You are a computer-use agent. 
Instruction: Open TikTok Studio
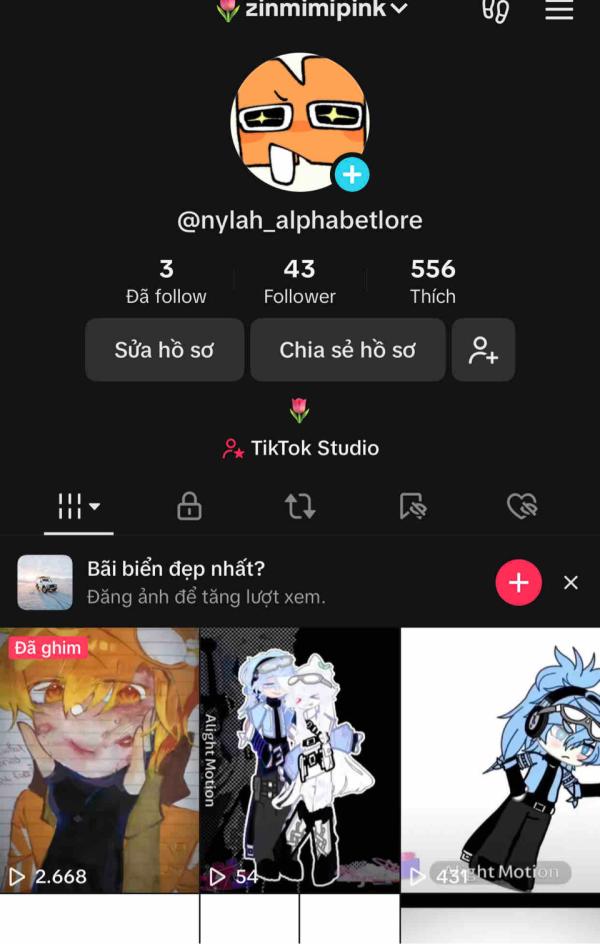pos(301,448)
